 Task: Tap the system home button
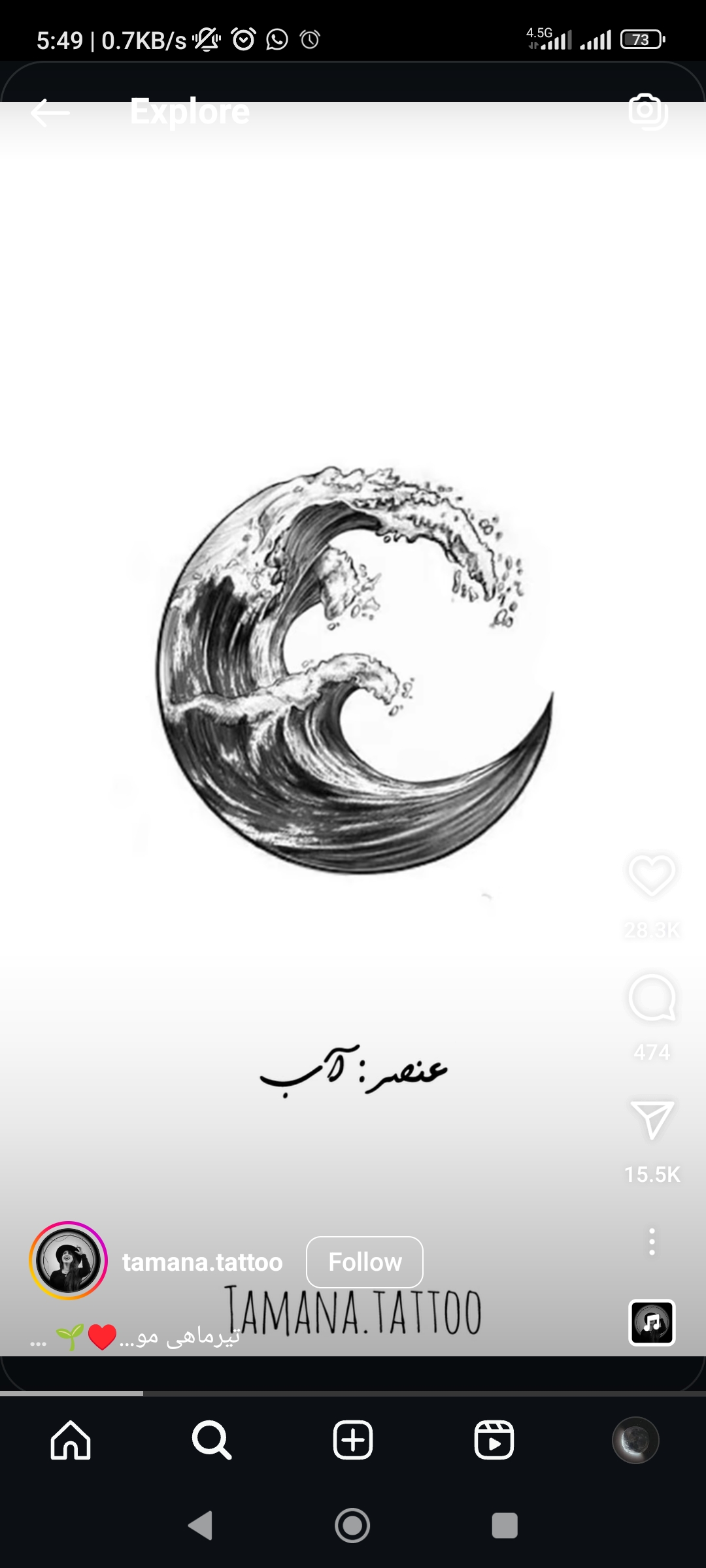tap(352, 1526)
